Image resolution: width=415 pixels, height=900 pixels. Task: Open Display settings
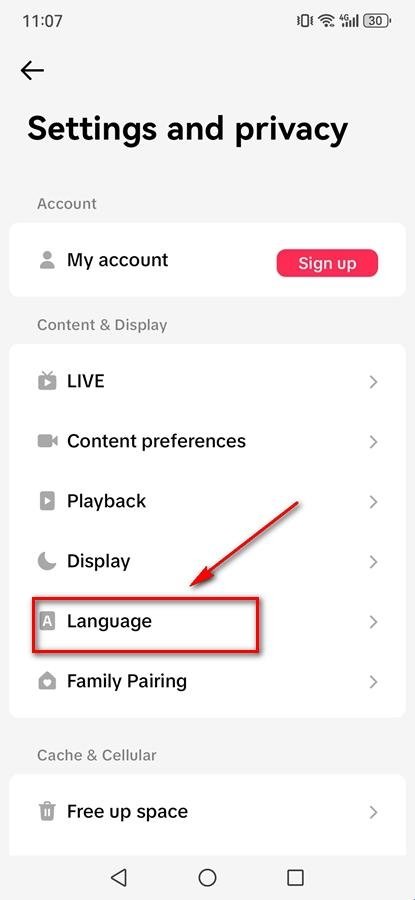[x=207, y=561]
